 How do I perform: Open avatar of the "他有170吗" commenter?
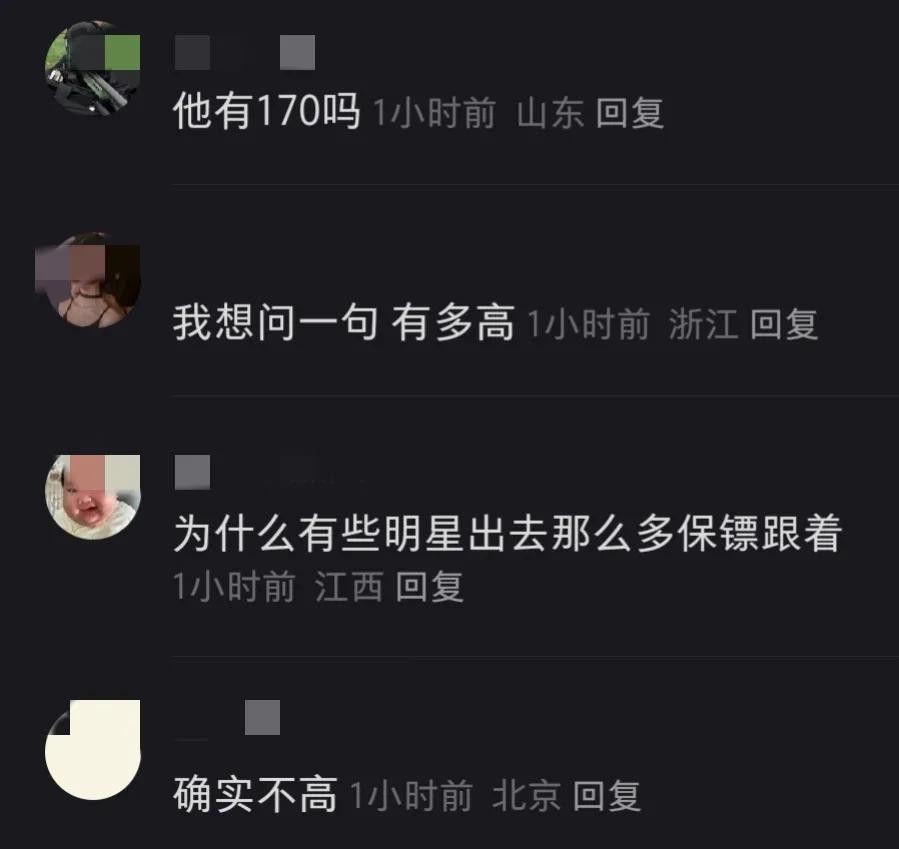coord(92,70)
